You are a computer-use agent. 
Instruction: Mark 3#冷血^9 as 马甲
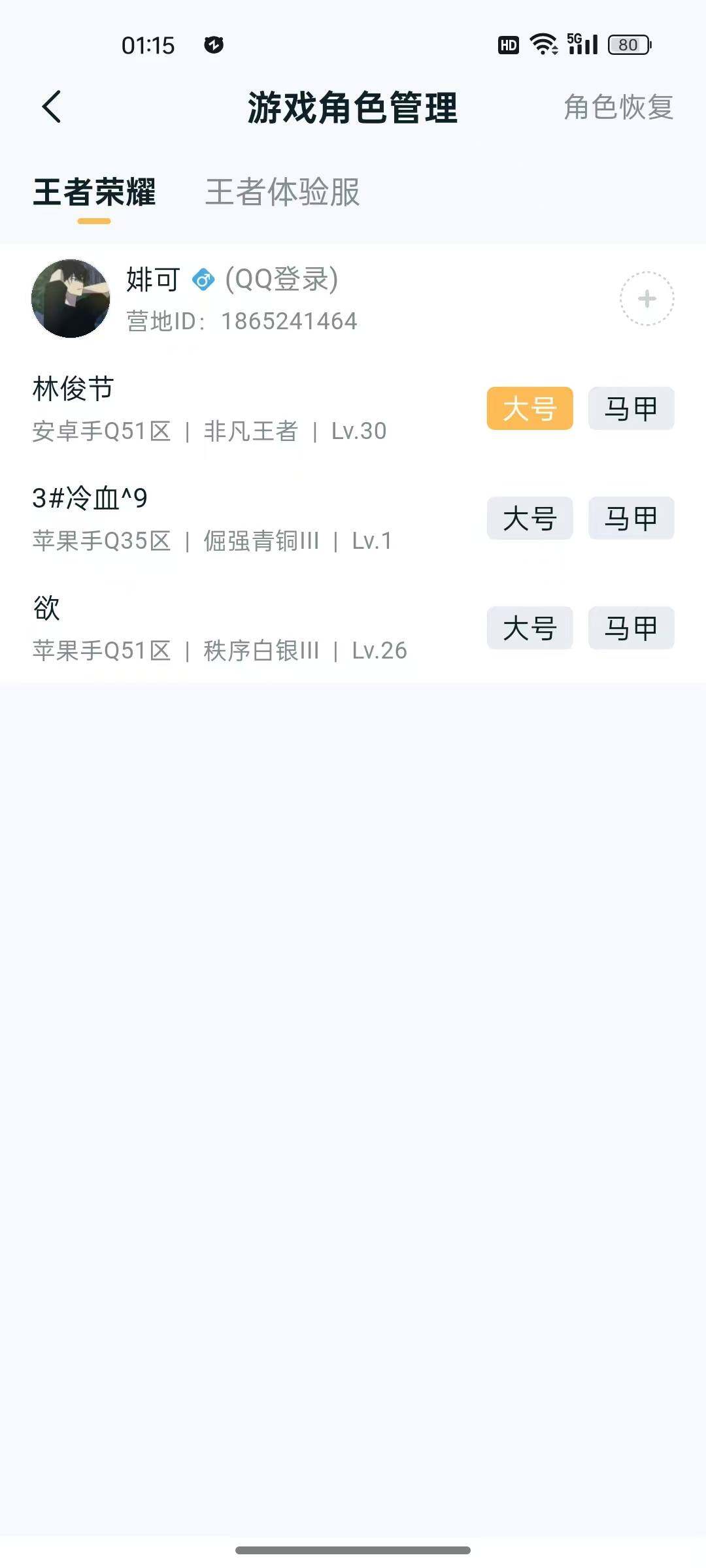point(630,518)
